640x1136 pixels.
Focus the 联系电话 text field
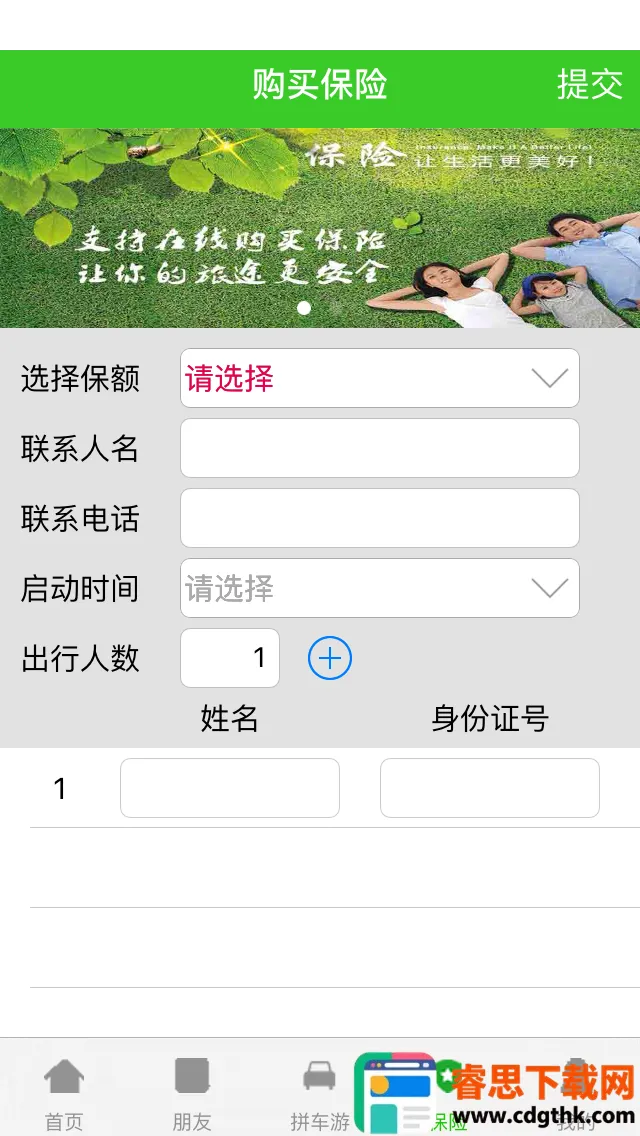(379, 518)
